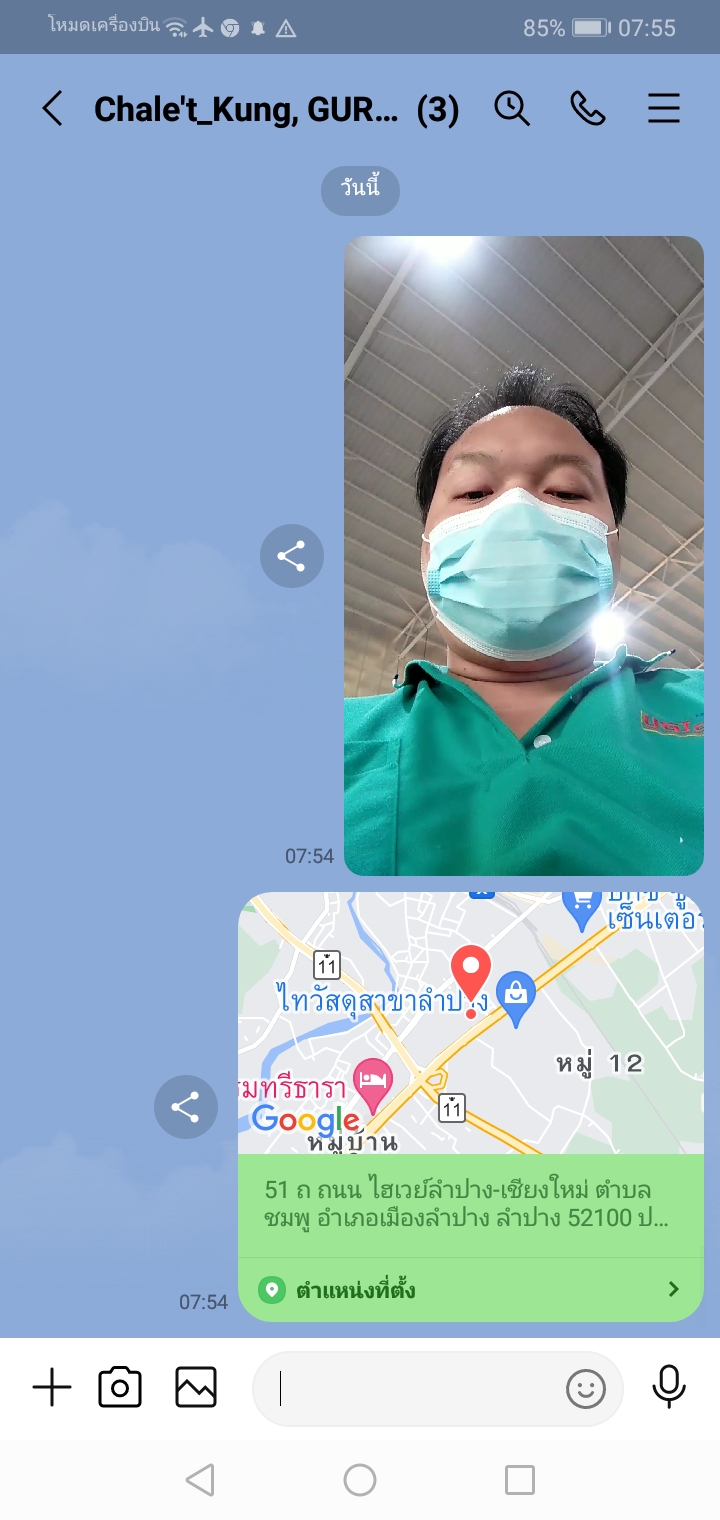The image size is (720, 1520).
Task: Open the camera to take a photo
Action: (120, 1388)
